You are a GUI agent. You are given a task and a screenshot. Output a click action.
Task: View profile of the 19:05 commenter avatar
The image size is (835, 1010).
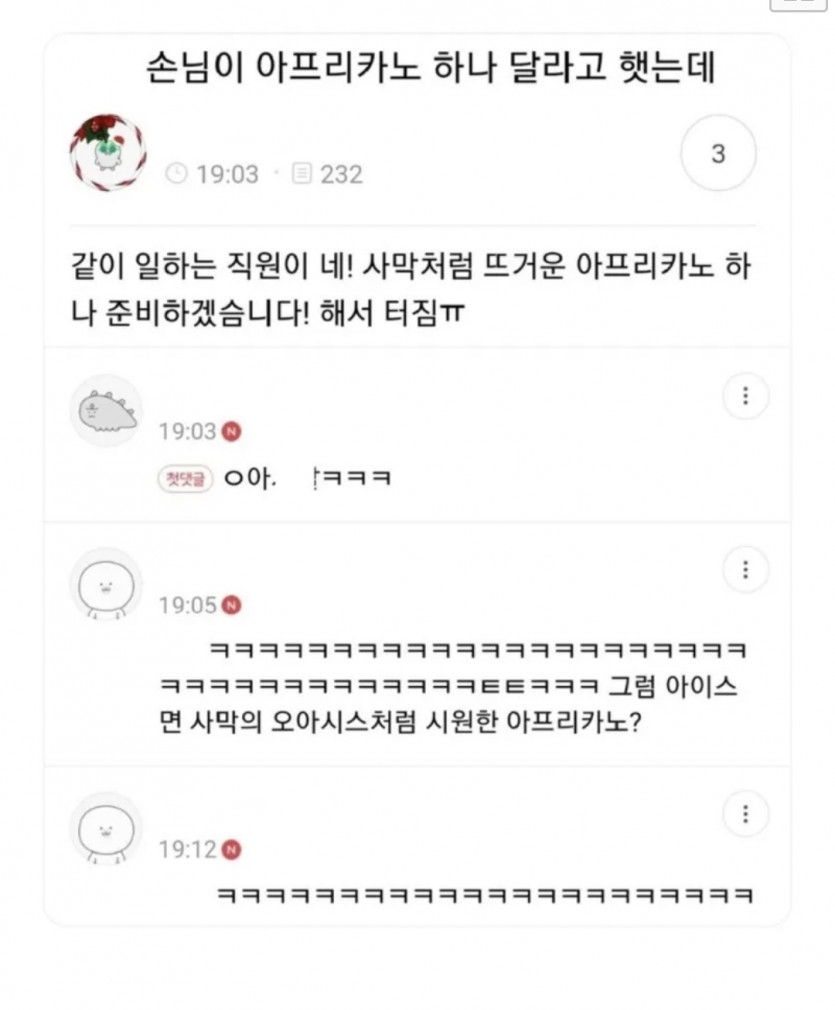pyautogui.click(x=105, y=584)
